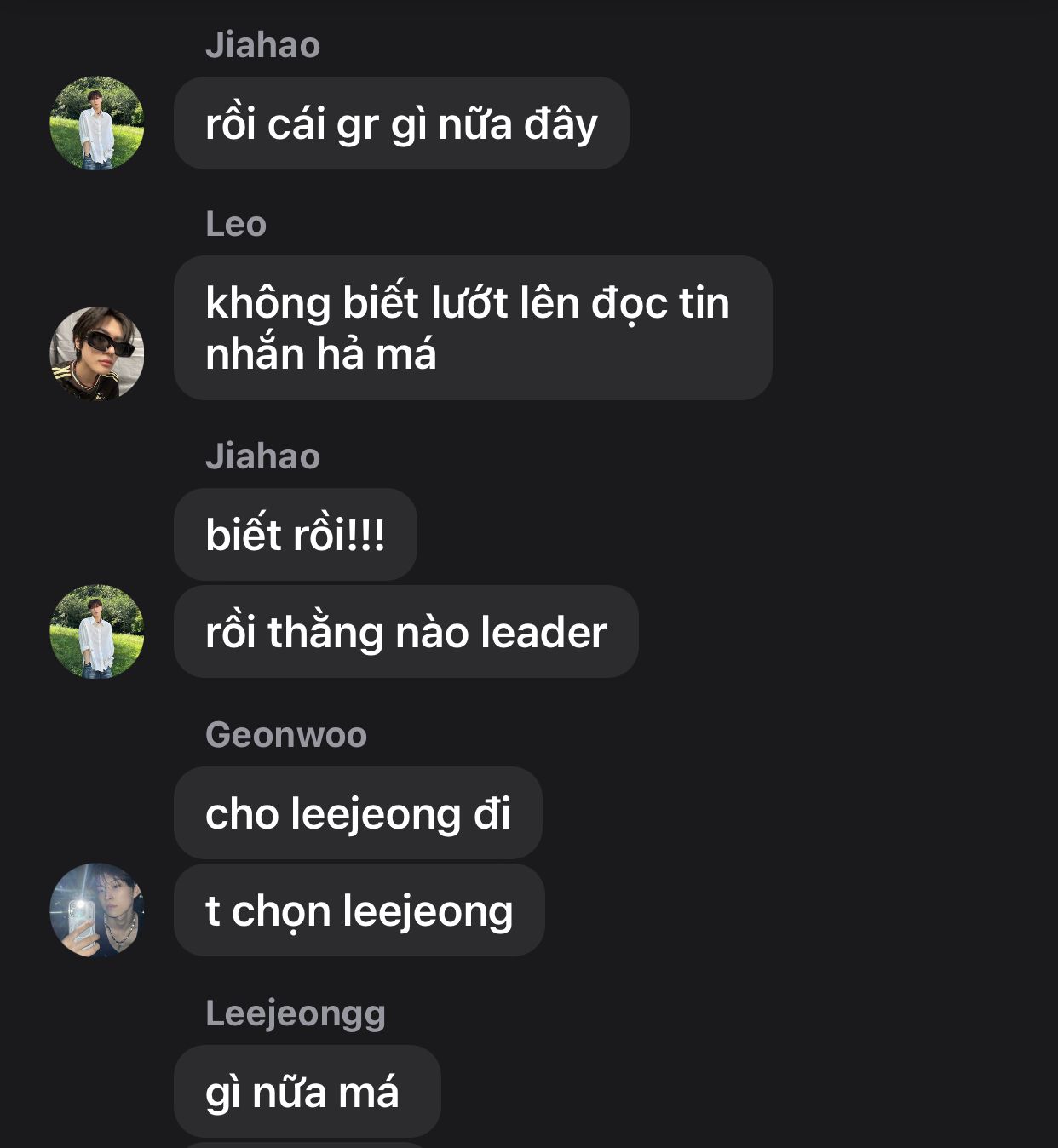This screenshot has height=1148, width=1058.
Task: Open Leo's profile picture
Action: coord(97,353)
